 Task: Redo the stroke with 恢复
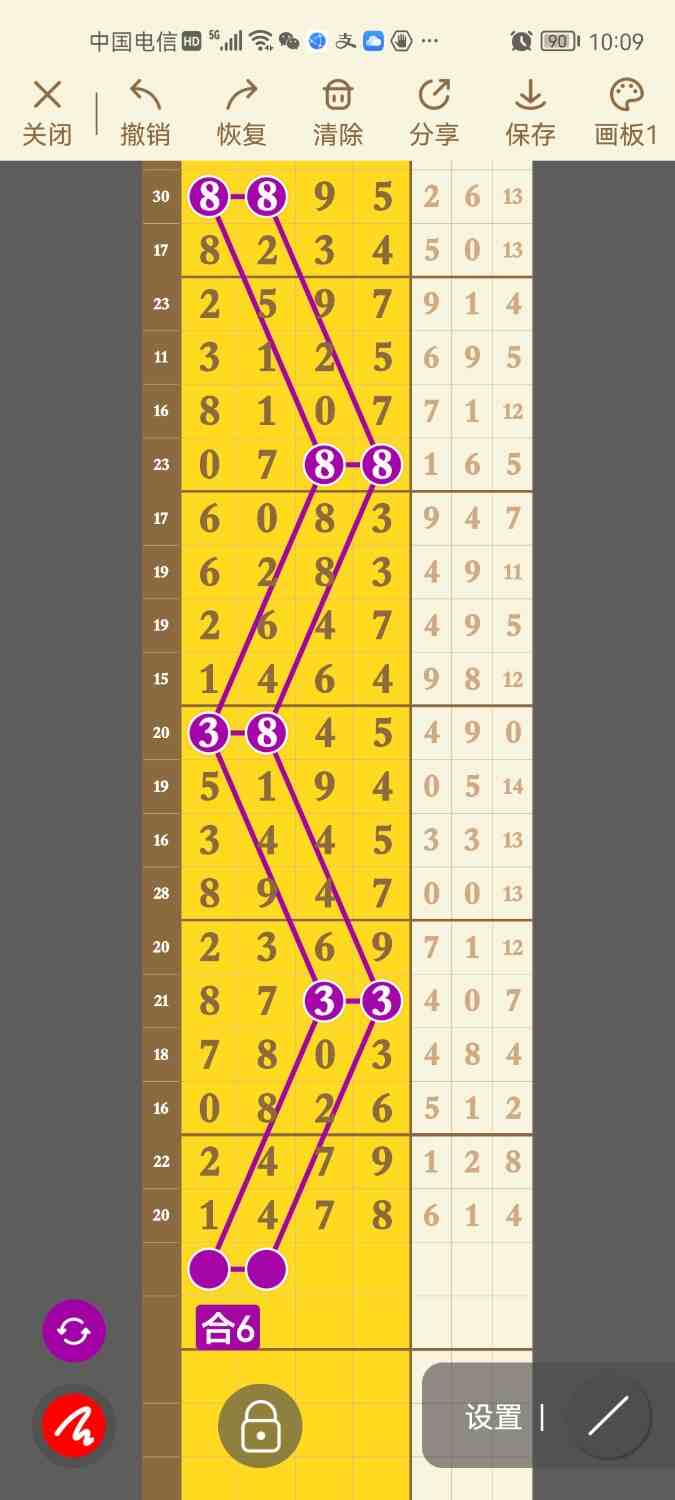point(241,113)
